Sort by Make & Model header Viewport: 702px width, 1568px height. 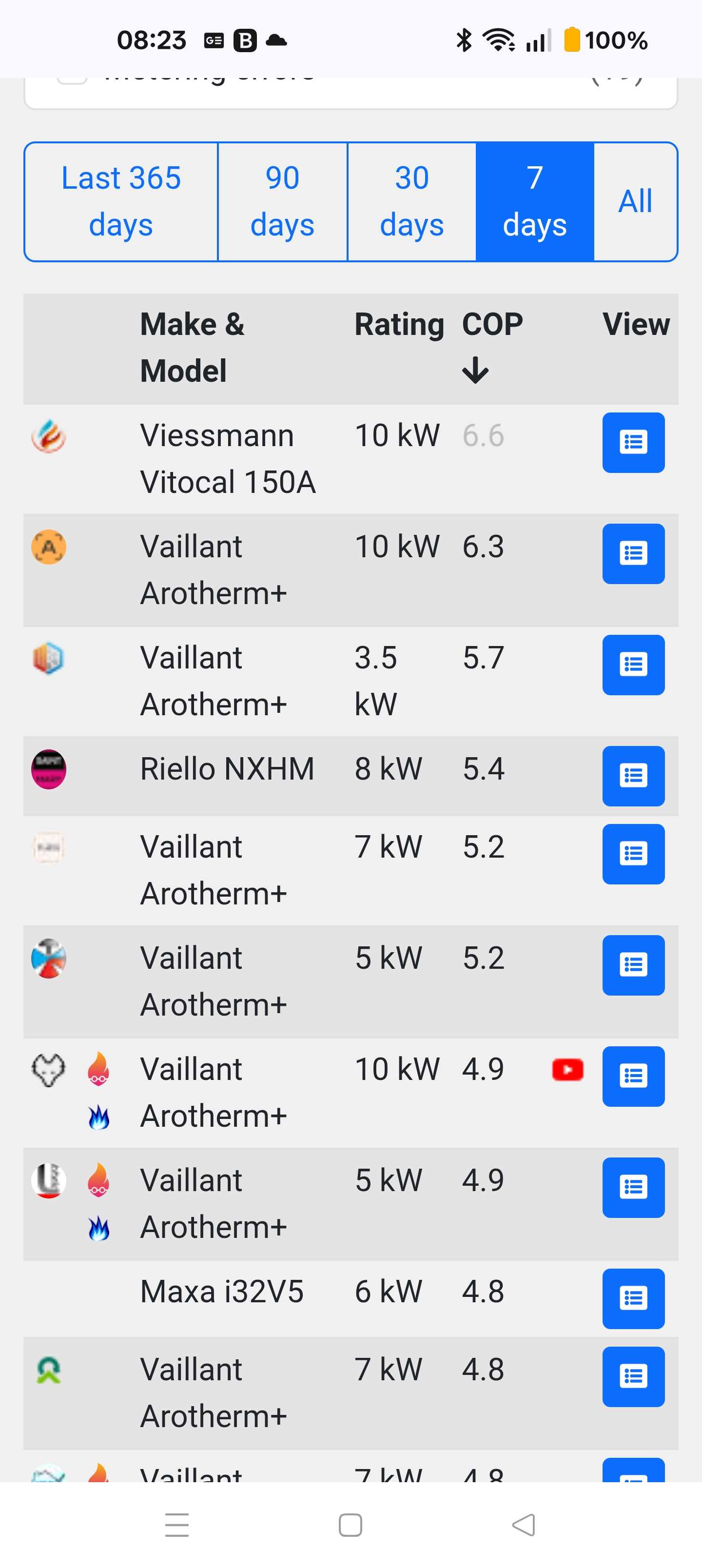(192, 347)
